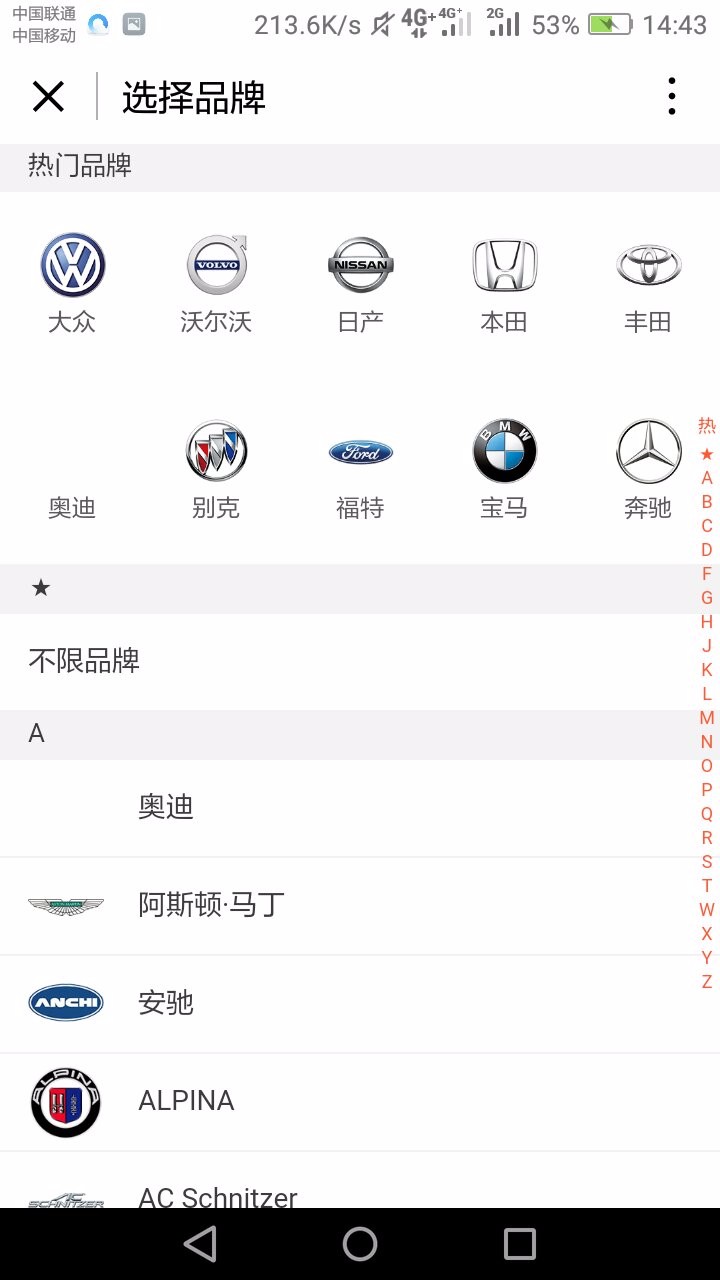
Task: Jump to letter Z in the index
Action: tap(707, 982)
